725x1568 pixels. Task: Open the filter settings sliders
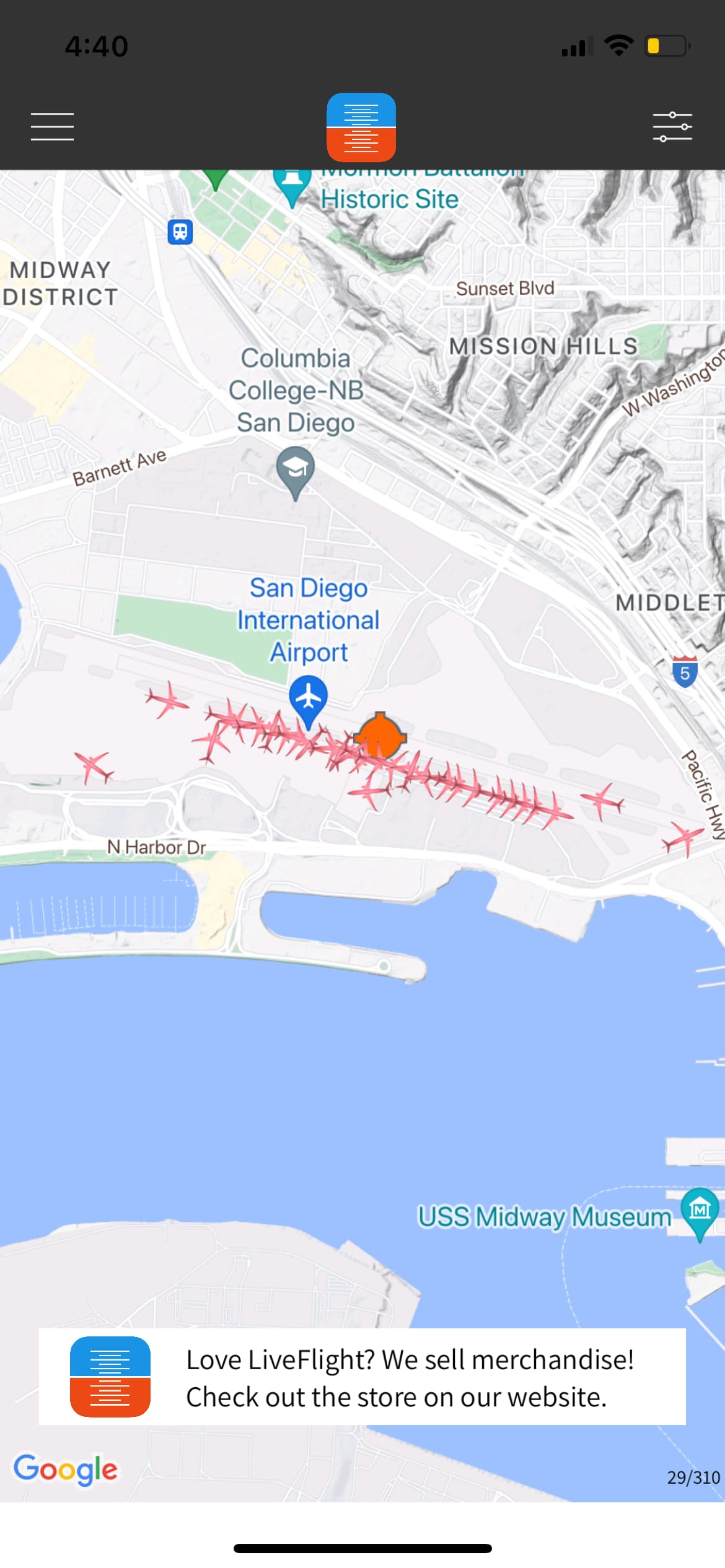coord(672,127)
